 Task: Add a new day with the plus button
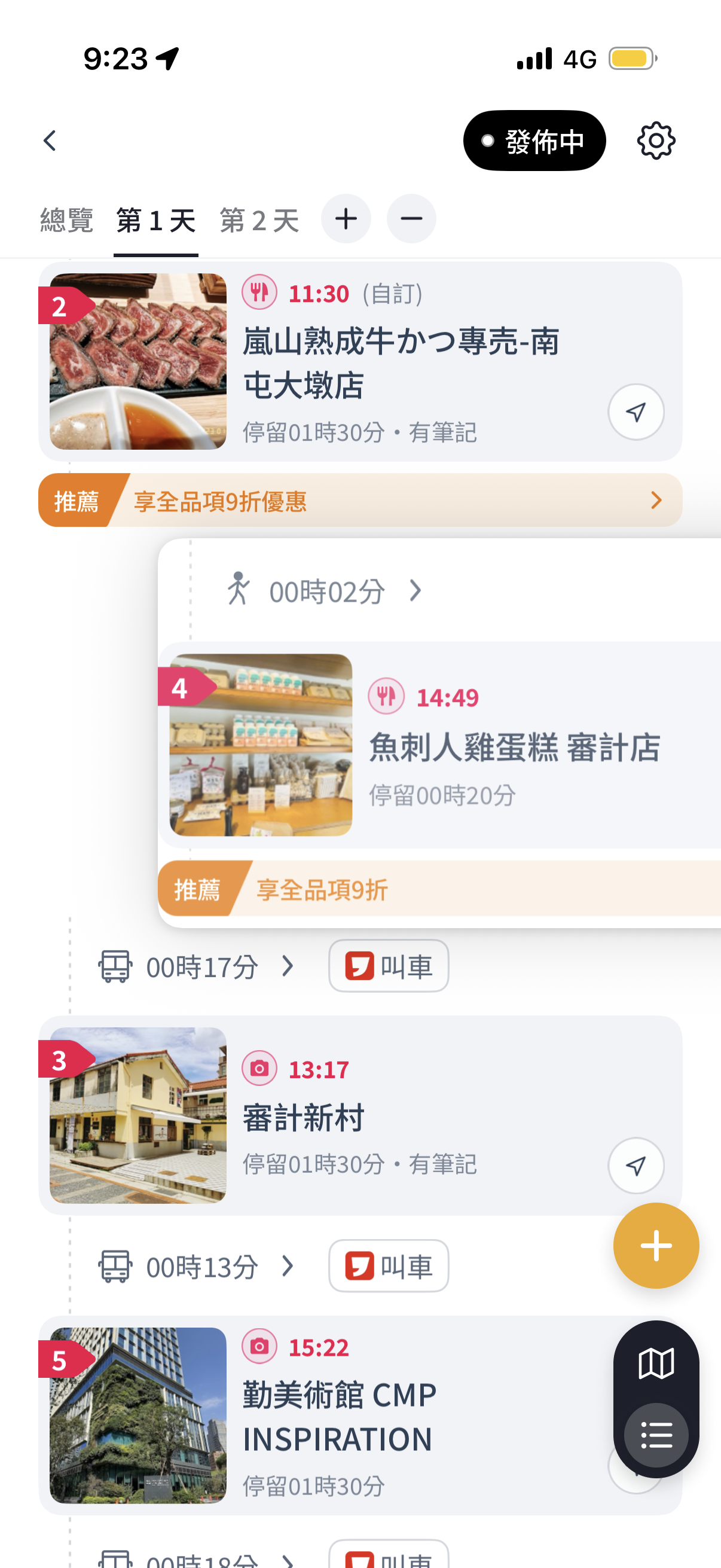tap(346, 219)
